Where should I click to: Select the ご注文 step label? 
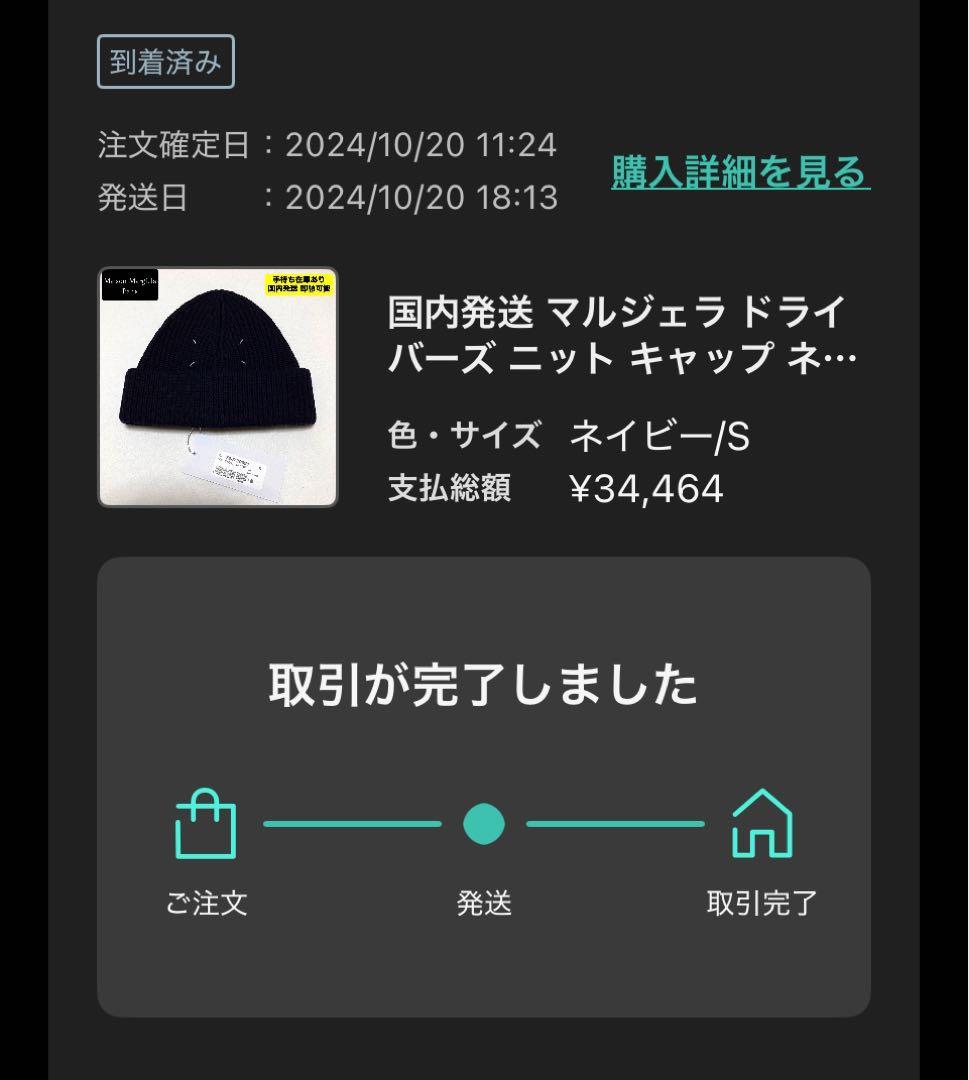pyautogui.click(x=205, y=903)
